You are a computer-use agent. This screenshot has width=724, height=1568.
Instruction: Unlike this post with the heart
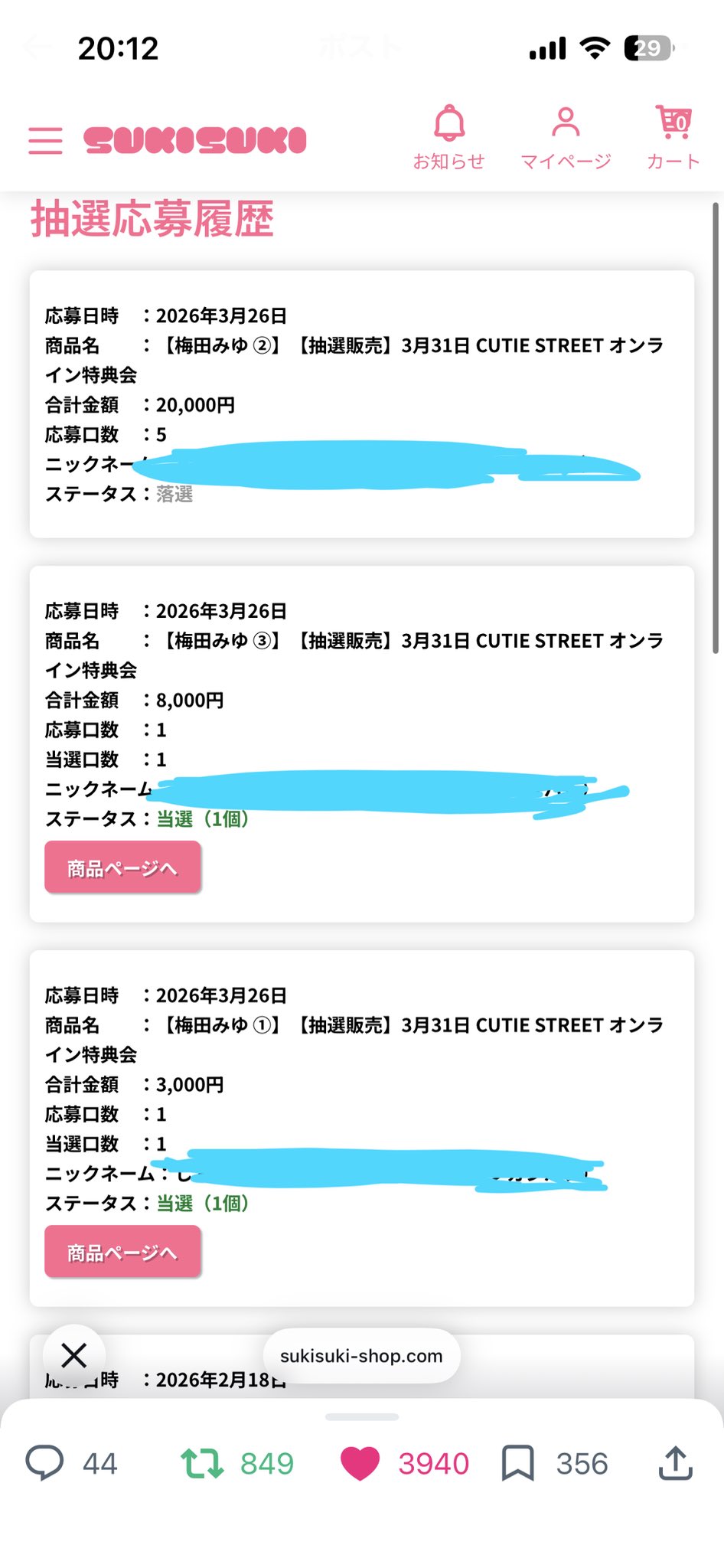click(x=360, y=1463)
